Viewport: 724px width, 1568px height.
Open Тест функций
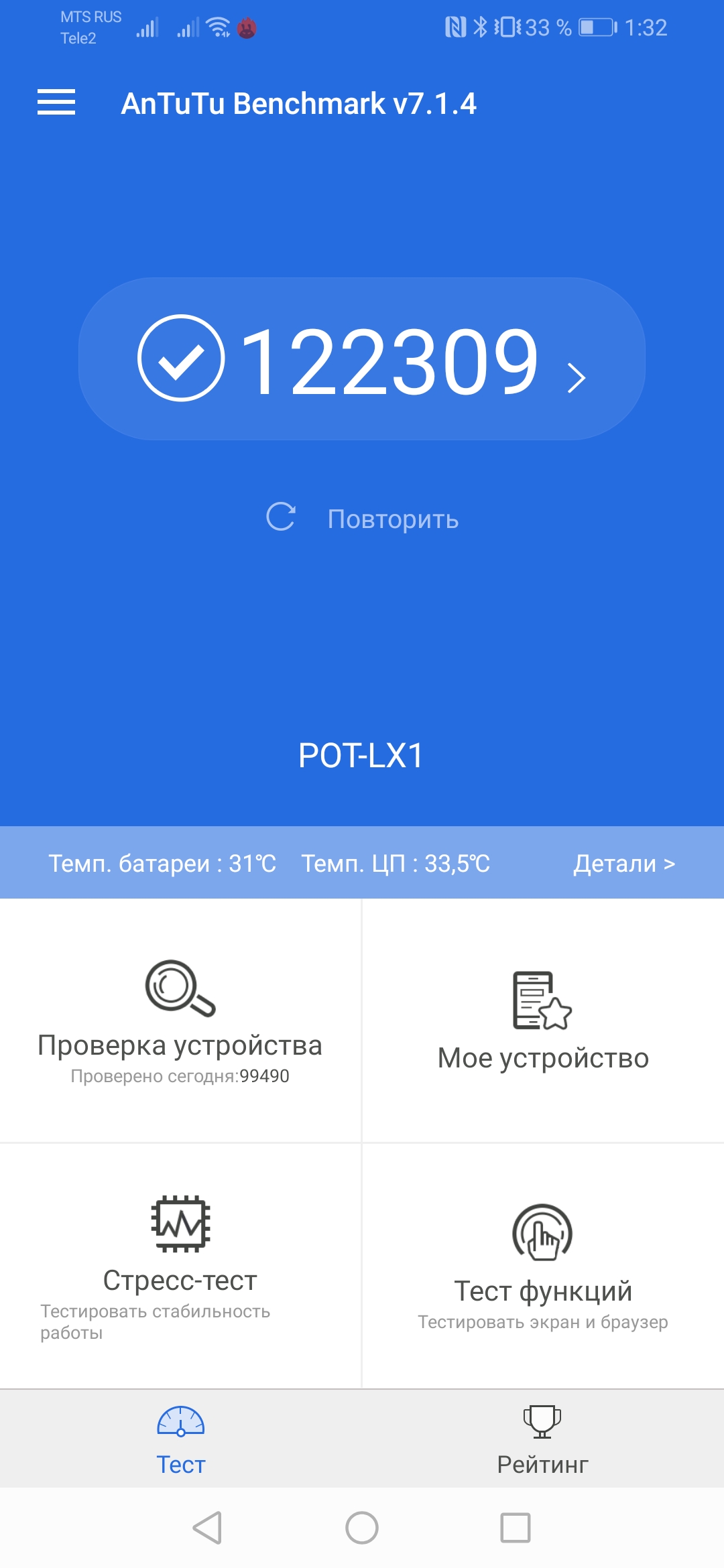pyautogui.click(x=543, y=1265)
